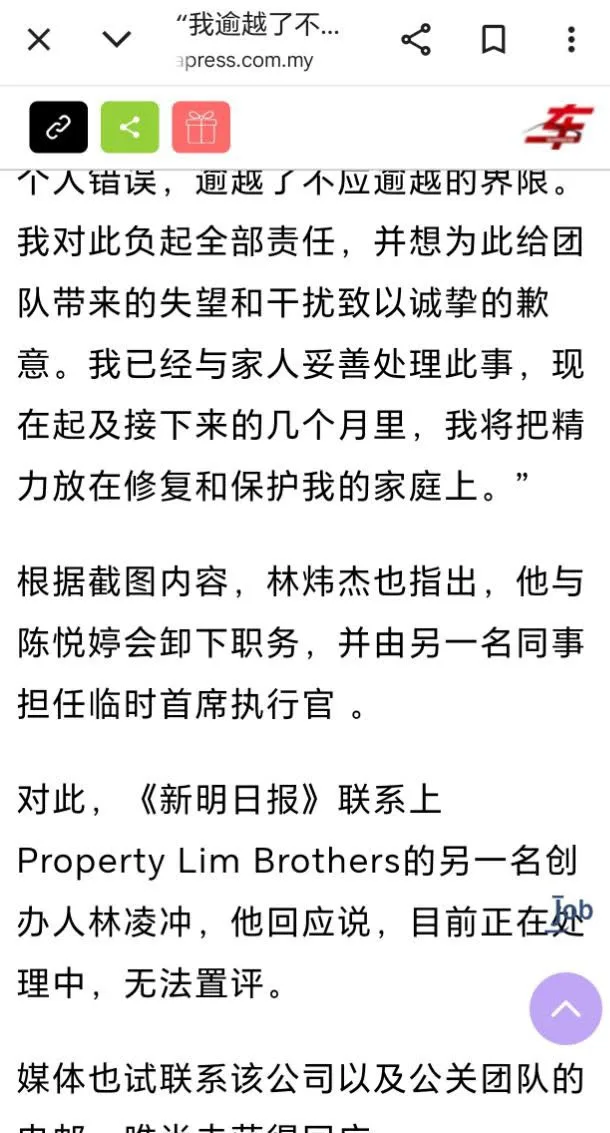
Task: Jump back to top with purple arrow
Action: point(566,1009)
